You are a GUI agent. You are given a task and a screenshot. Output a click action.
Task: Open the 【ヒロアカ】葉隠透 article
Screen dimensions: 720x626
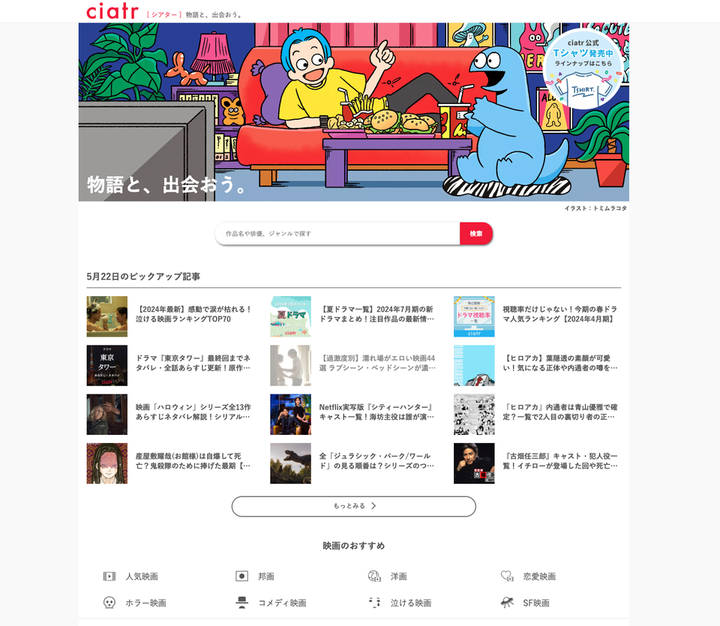[x=559, y=362]
